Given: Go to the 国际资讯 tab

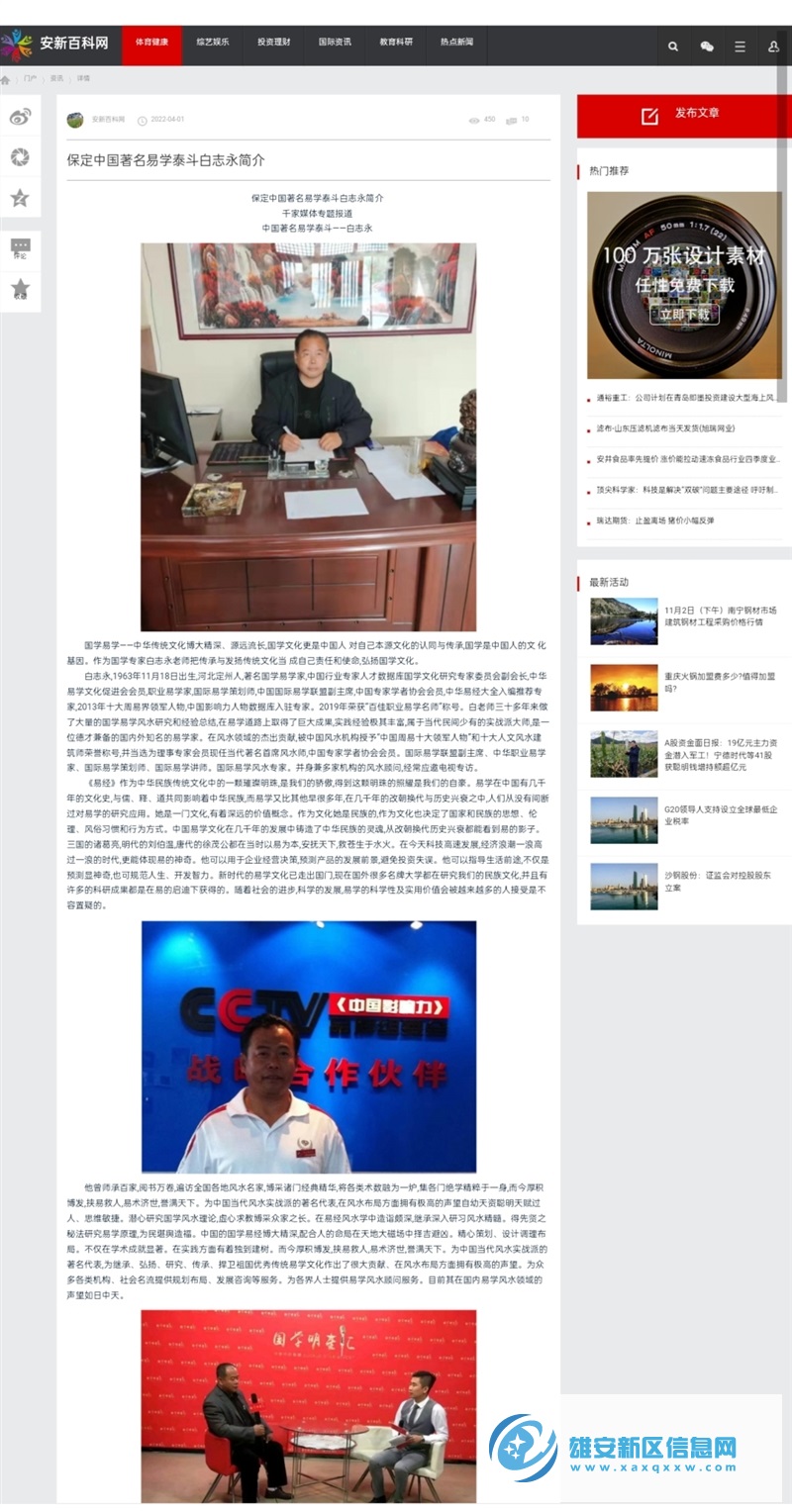Looking at the screenshot, I should (335, 44).
